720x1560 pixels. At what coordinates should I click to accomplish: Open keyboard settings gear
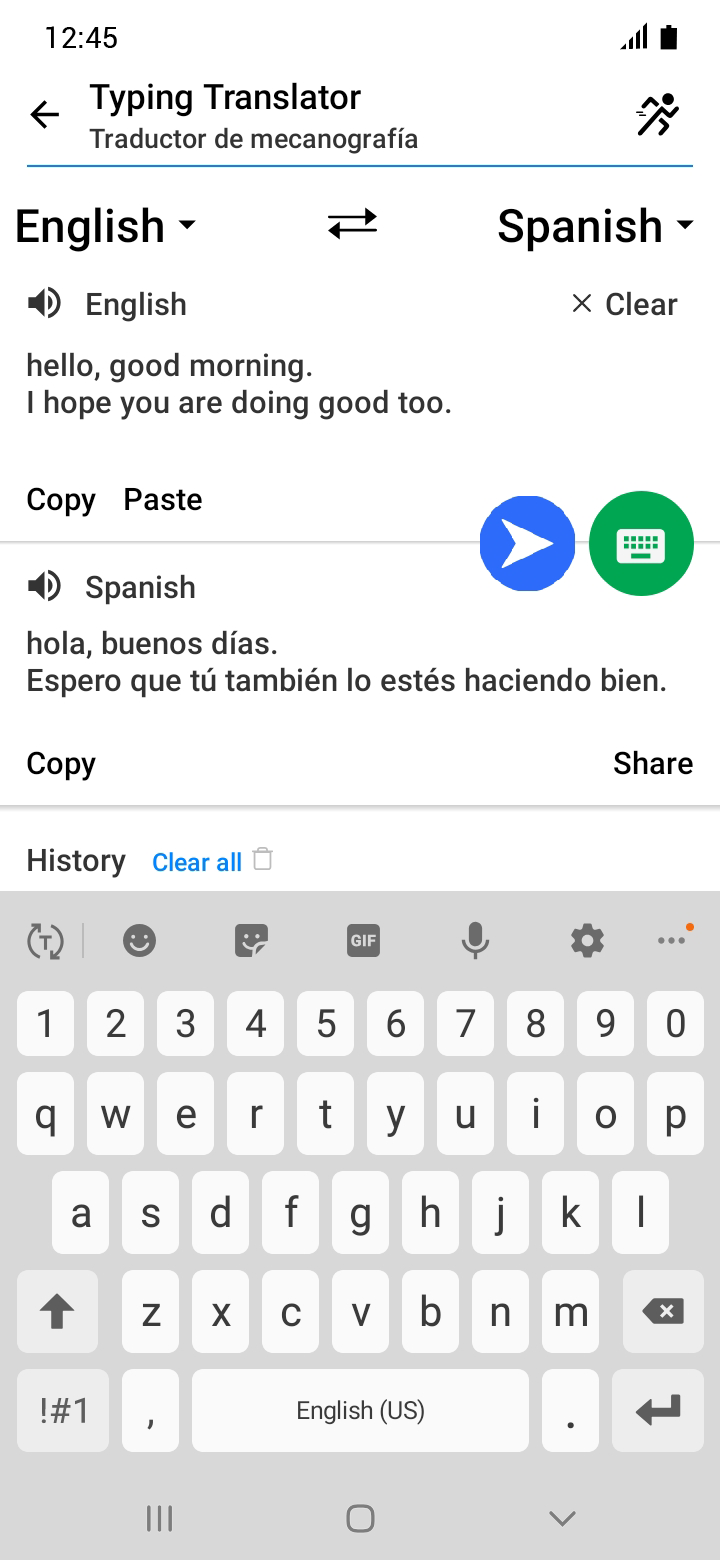pyautogui.click(x=587, y=940)
